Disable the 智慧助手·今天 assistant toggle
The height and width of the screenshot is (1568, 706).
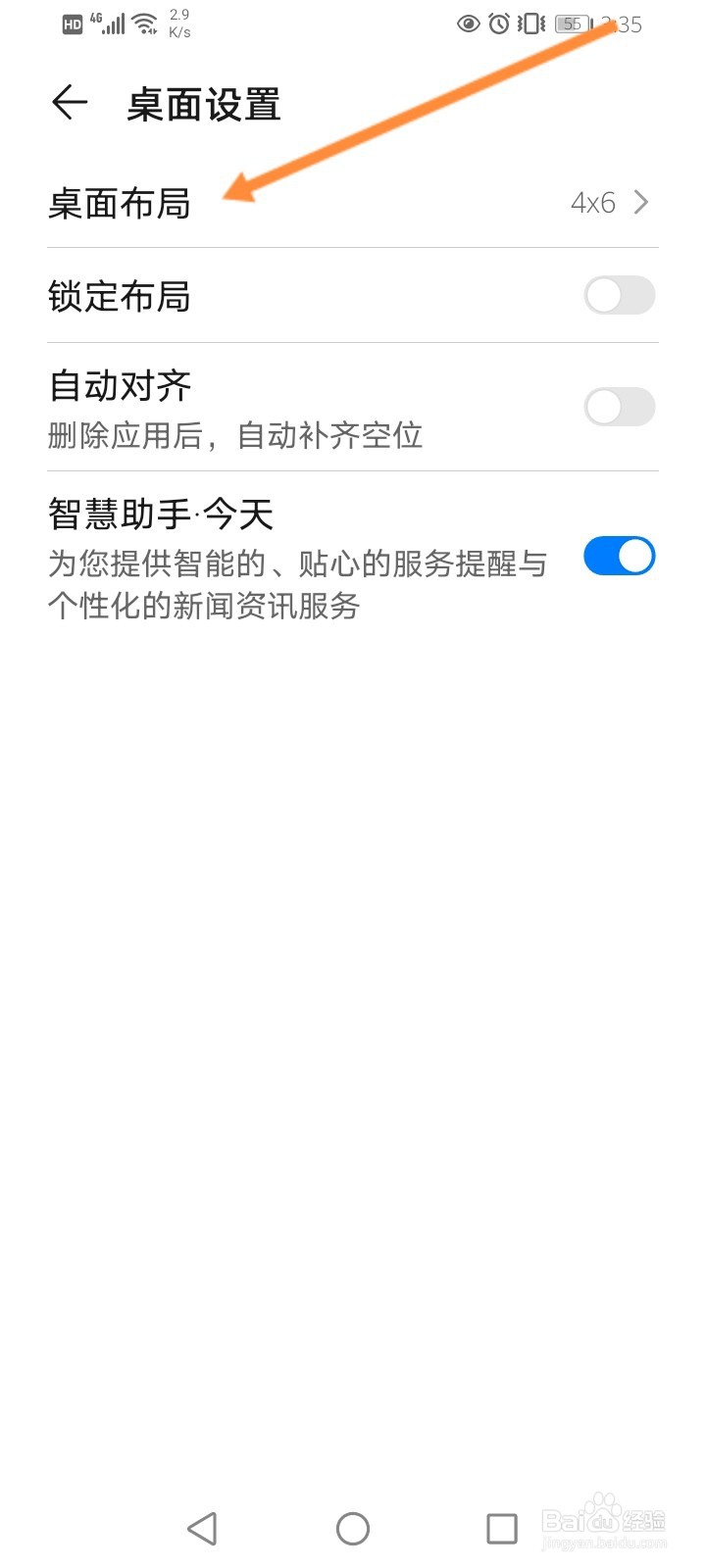(619, 556)
